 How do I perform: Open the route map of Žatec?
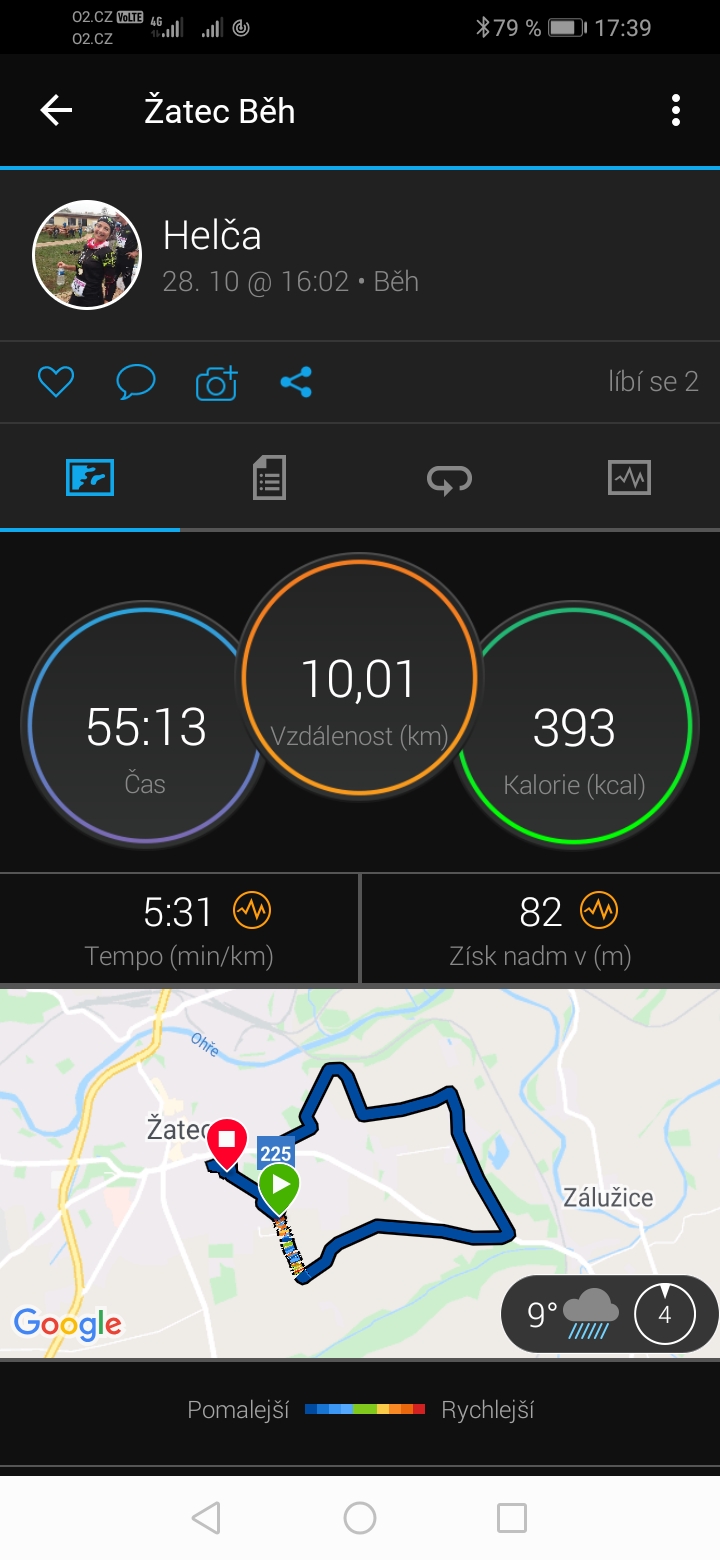(x=360, y=1173)
